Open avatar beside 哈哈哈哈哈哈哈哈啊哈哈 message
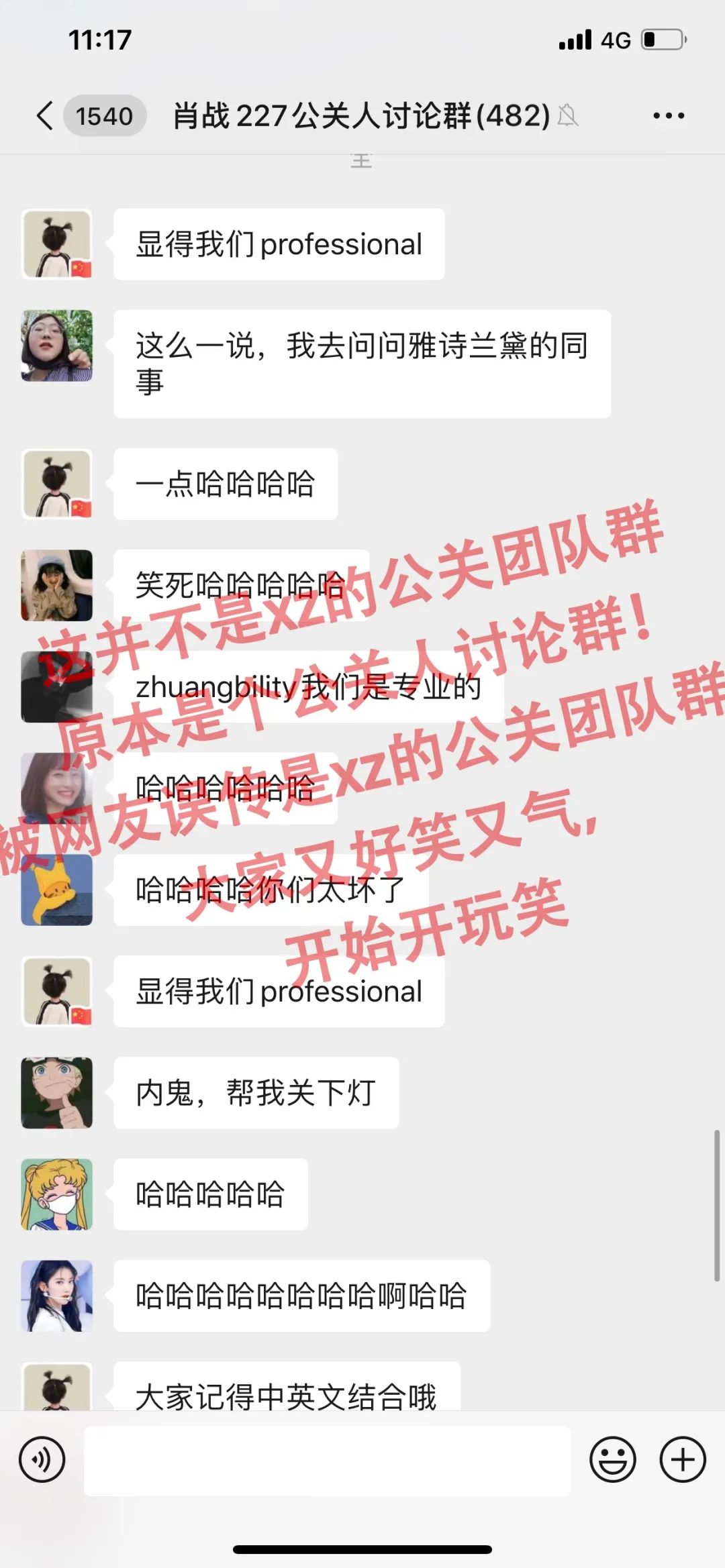Viewport: 725px width, 1568px height. coord(57,1296)
